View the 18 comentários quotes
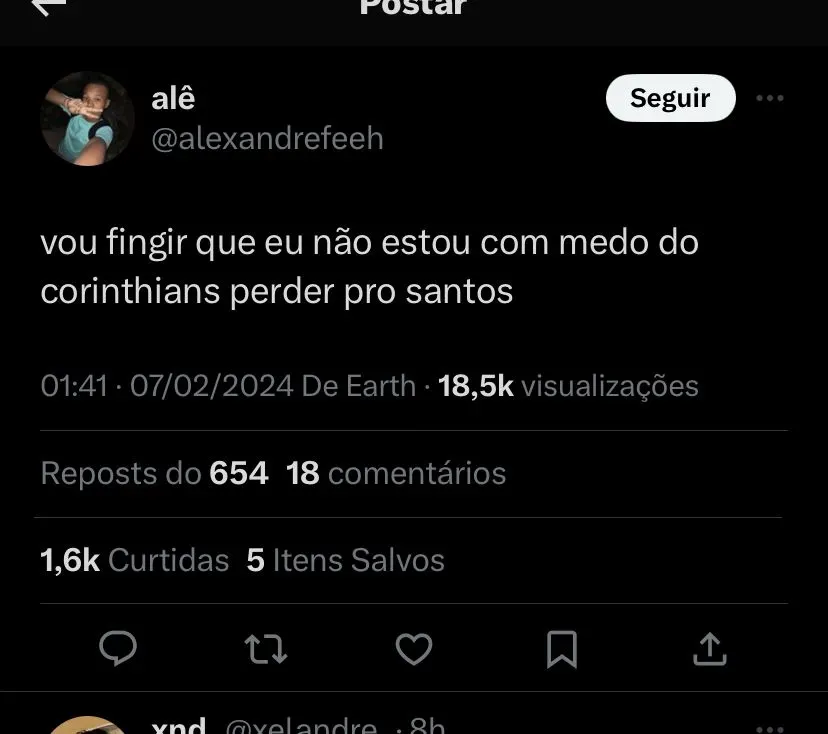Screen dimensions: 828x734 point(396,473)
